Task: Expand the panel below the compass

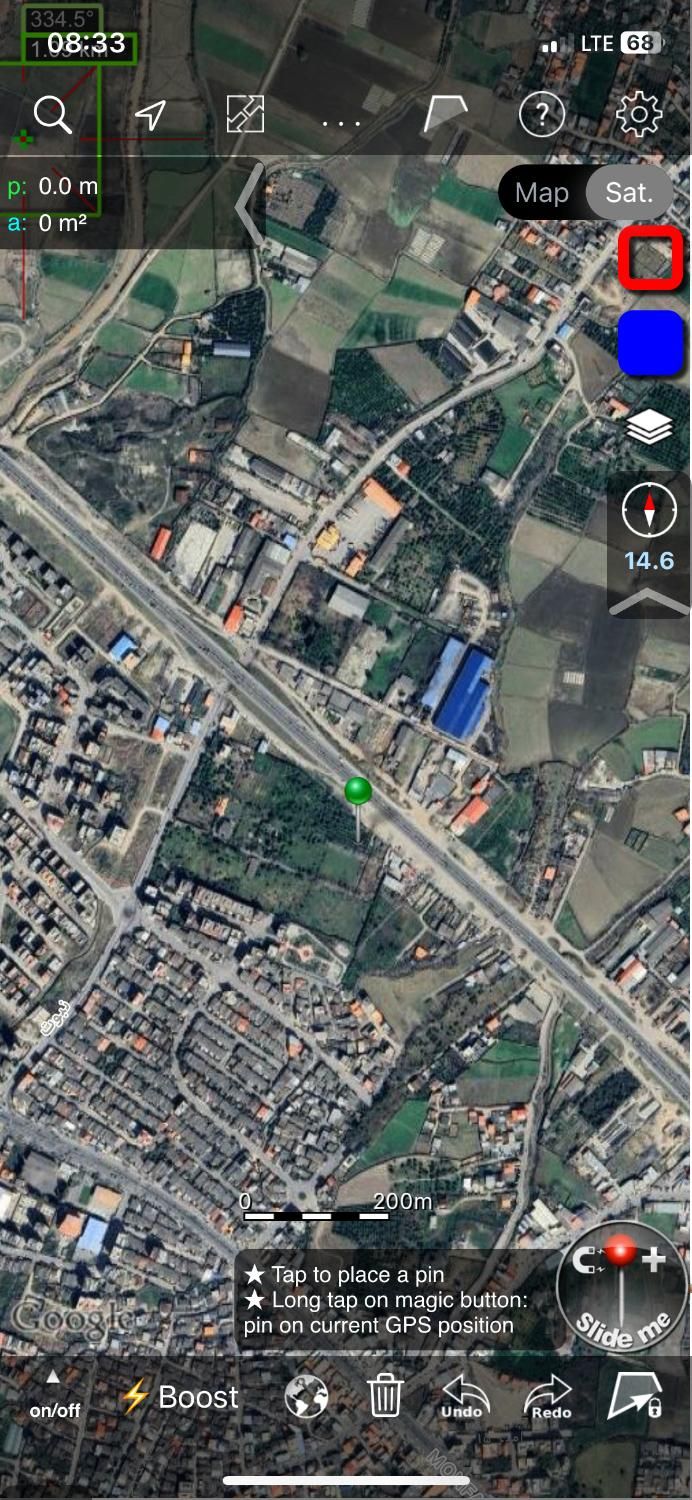Action: pyautogui.click(x=648, y=602)
